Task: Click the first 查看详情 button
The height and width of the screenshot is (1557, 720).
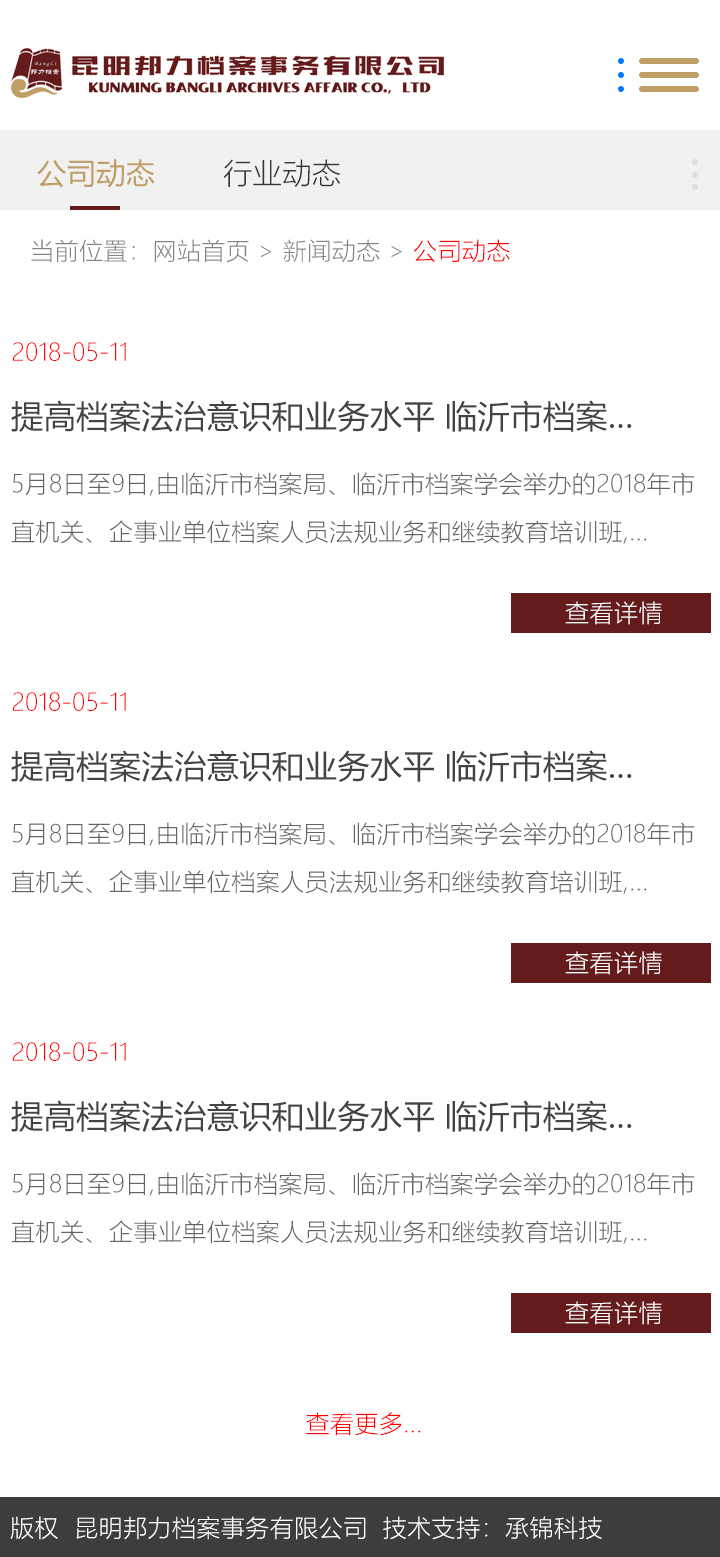Action: (610, 612)
